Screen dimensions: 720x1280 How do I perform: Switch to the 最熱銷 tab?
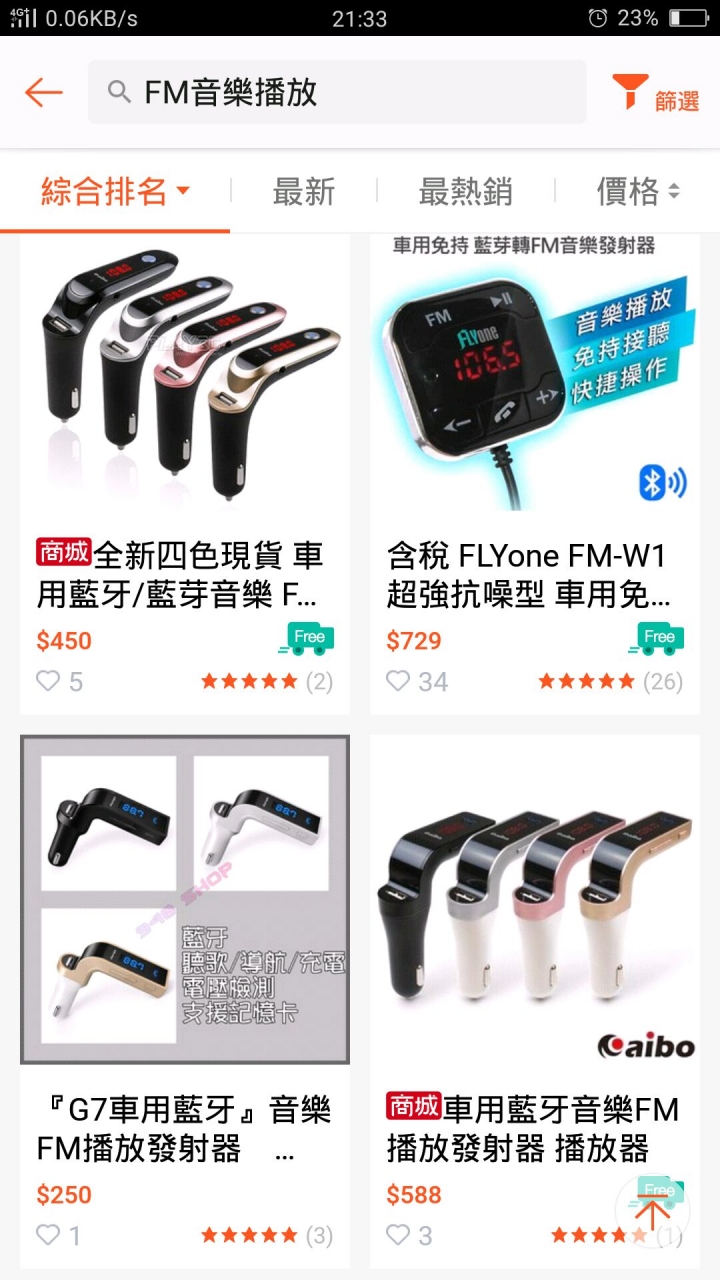(x=465, y=191)
